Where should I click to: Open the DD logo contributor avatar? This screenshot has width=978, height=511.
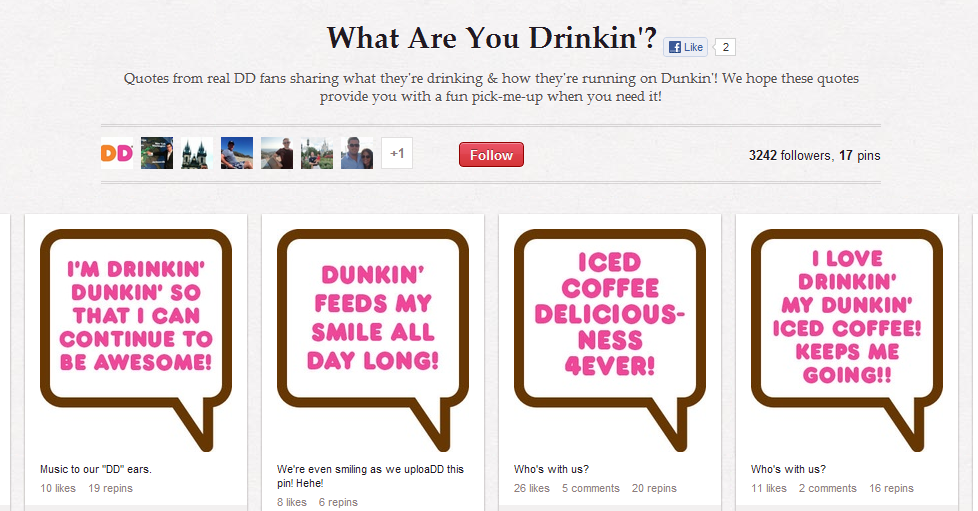(x=117, y=153)
